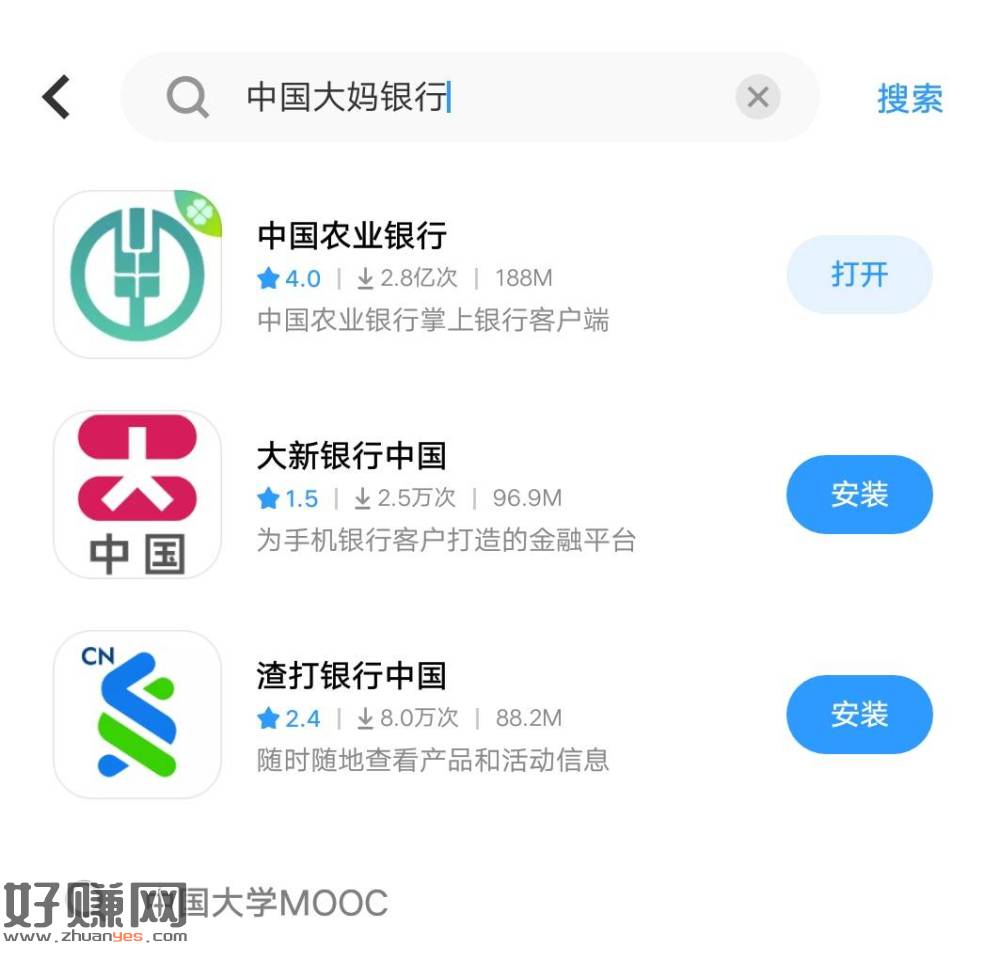
Task: Install 渣打银行中国
Action: coord(859,714)
